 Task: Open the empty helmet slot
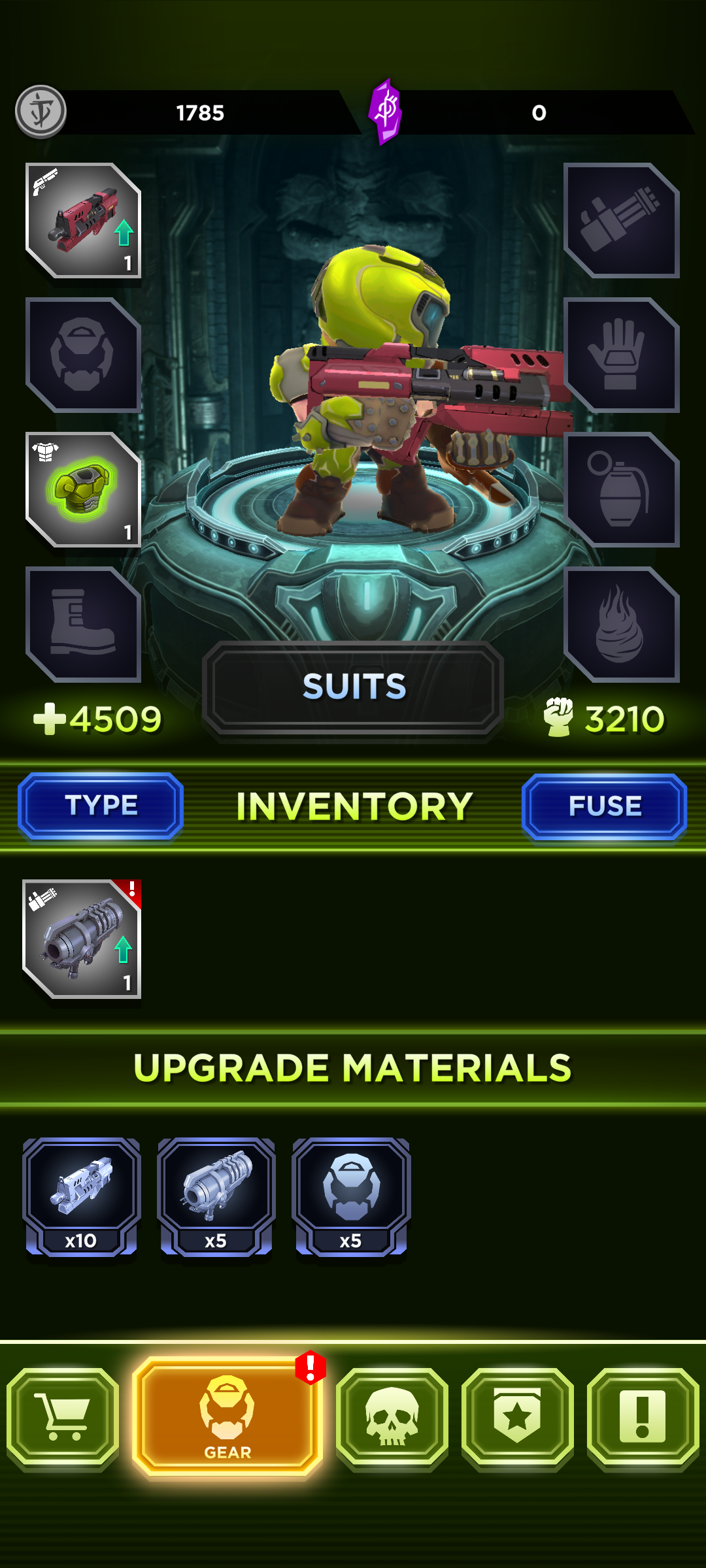[83, 355]
